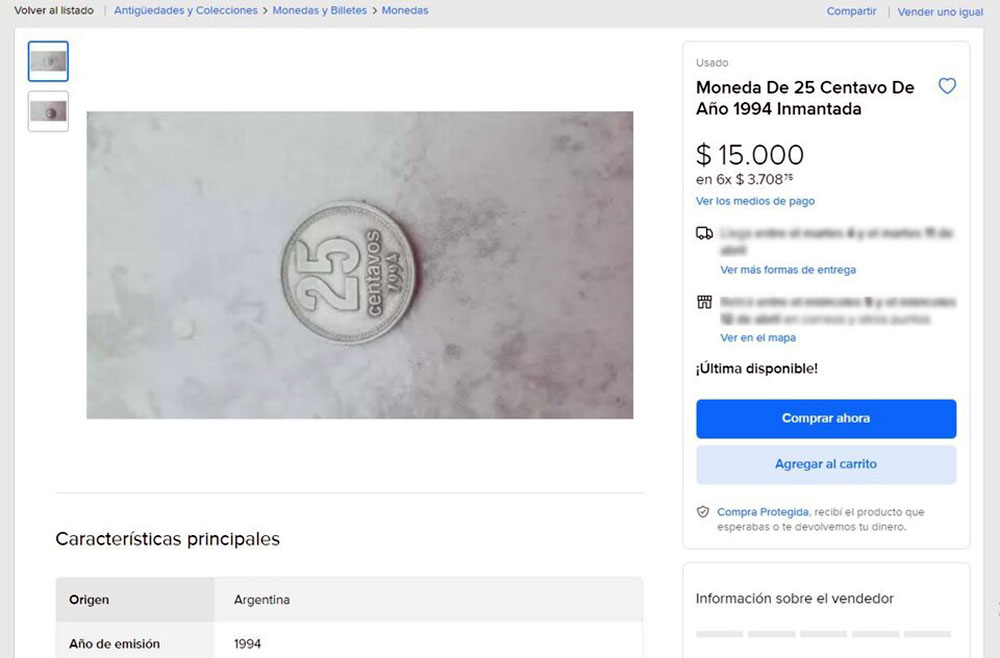Open Ver en el mapa link
This screenshot has height=658, width=1000.
[757, 338]
